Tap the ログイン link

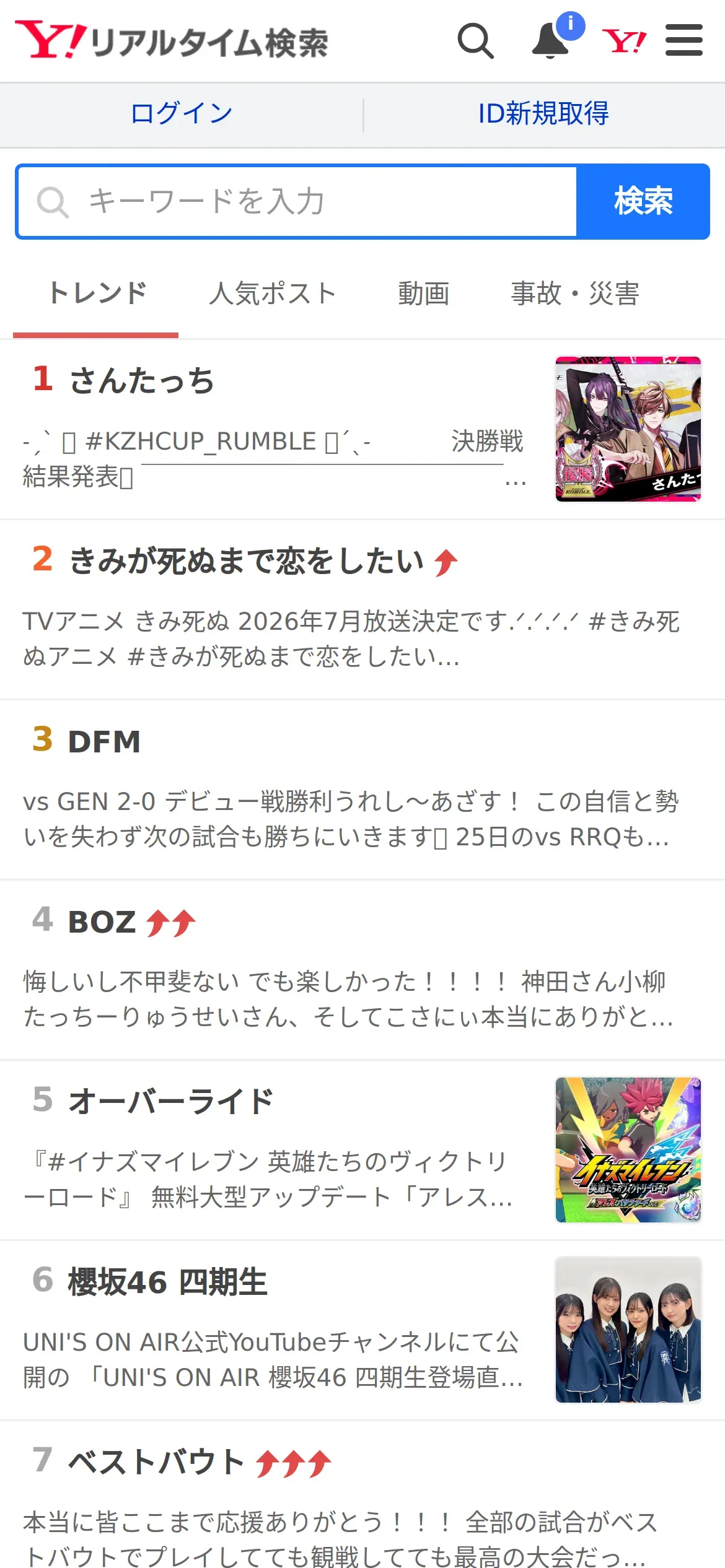[x=182, y=114]
